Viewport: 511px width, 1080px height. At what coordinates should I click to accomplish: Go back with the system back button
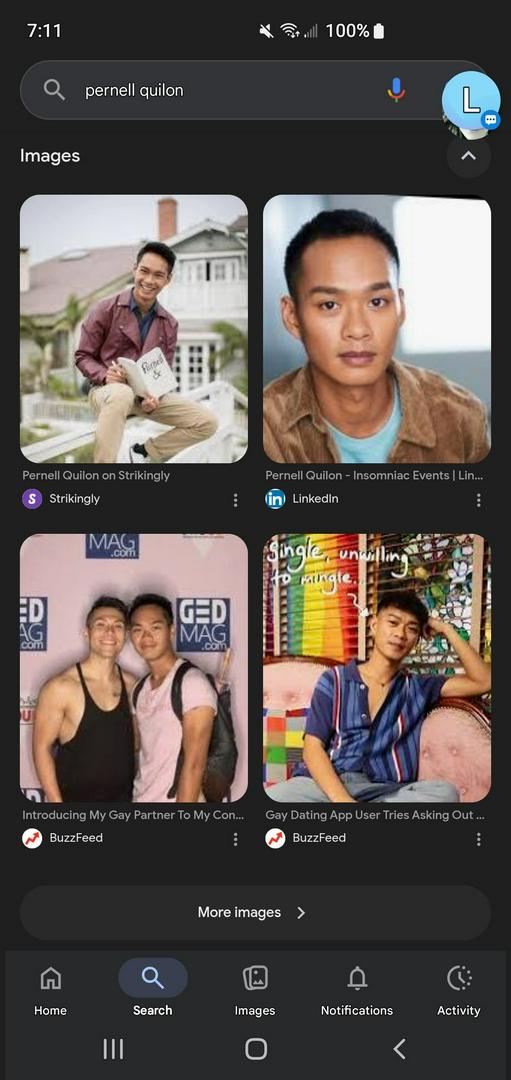[399, 1049]
